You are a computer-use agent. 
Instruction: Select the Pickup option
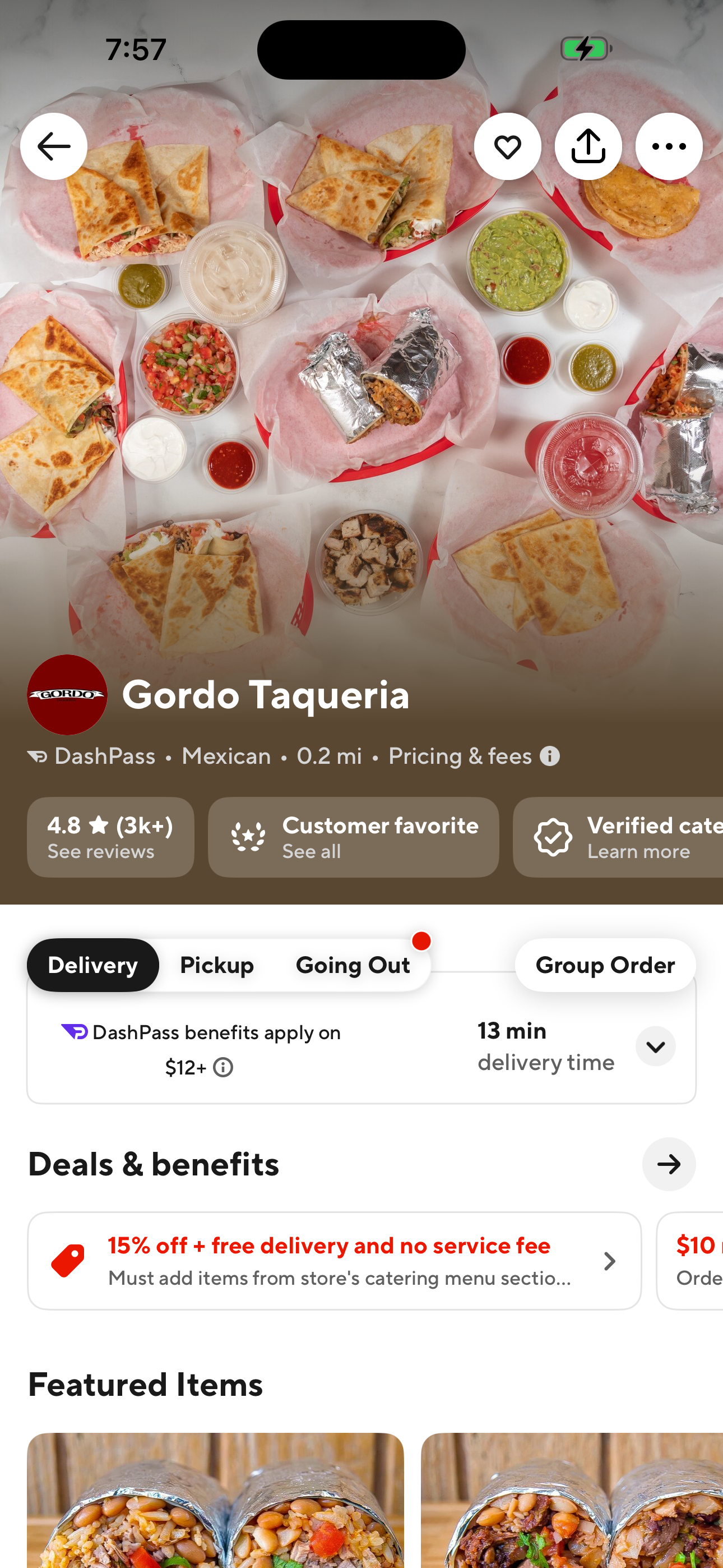click(x=217, y=965)
